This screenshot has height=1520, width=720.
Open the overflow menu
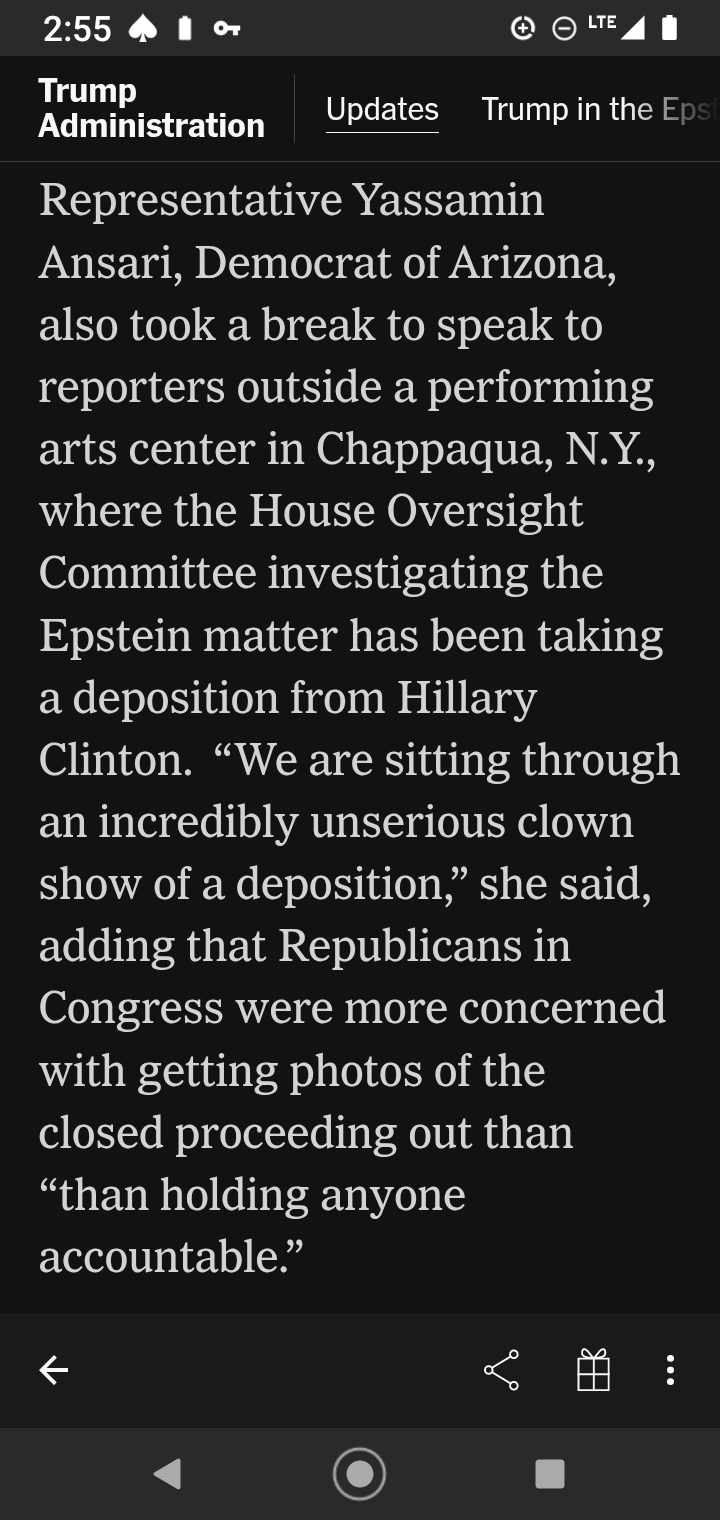pos(670,1370)
